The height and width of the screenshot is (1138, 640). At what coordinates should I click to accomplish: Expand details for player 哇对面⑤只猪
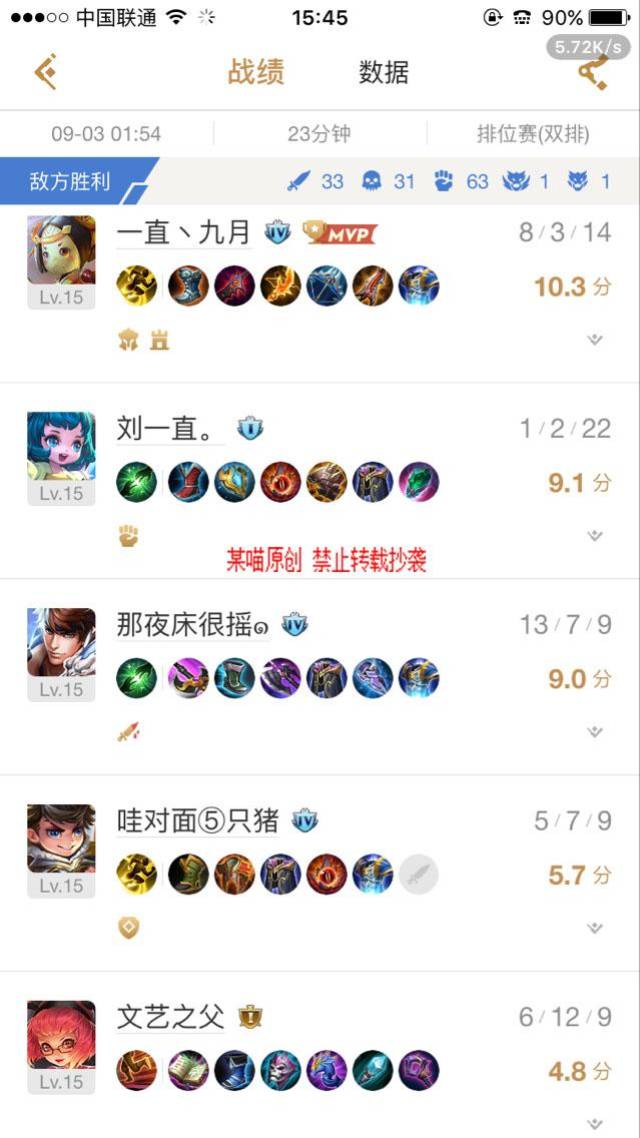(x=595, y=928)
